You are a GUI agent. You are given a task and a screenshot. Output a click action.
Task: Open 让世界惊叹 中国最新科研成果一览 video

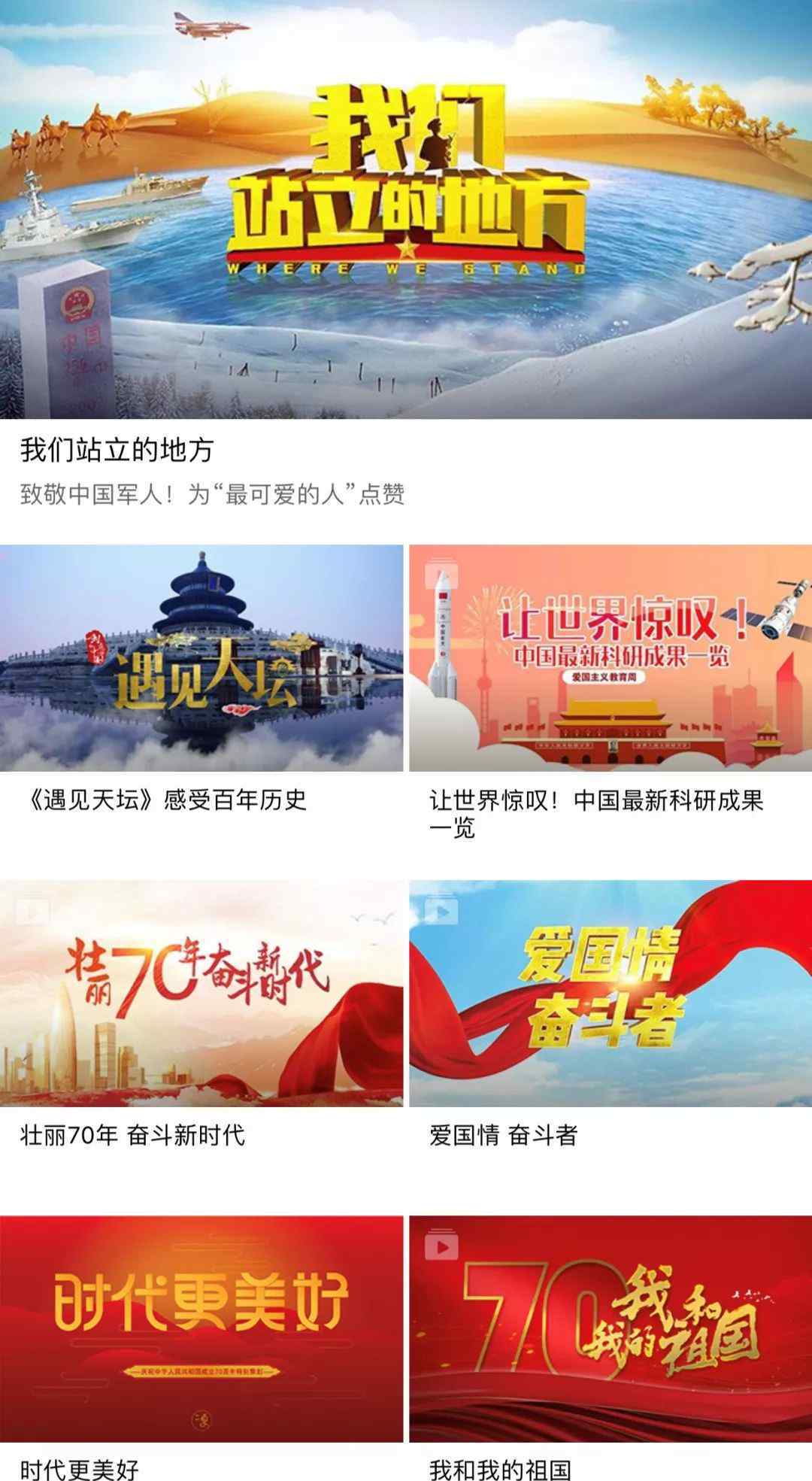click(x=610, y=658)
